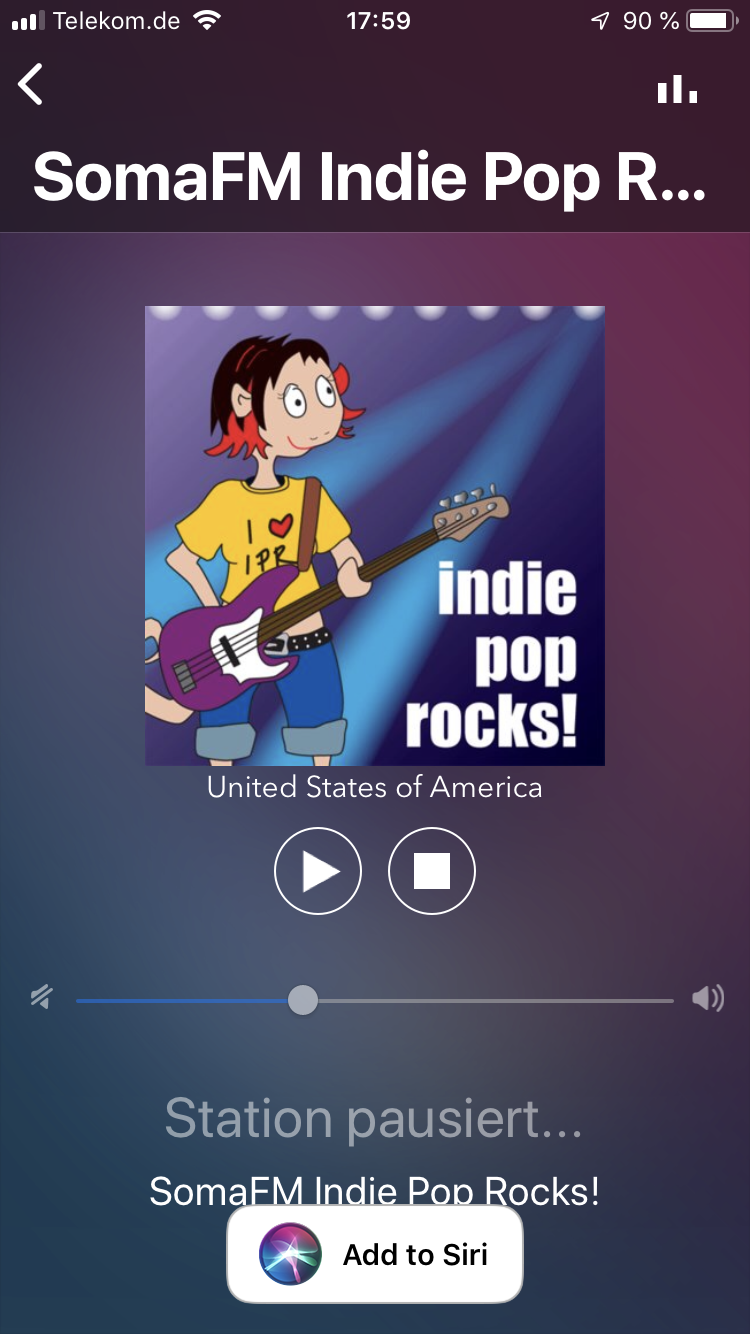The width and height of the screenshot is (750, 1334).
Task: Open the equalizer bars icon
Action: click(x=677, y=89)
